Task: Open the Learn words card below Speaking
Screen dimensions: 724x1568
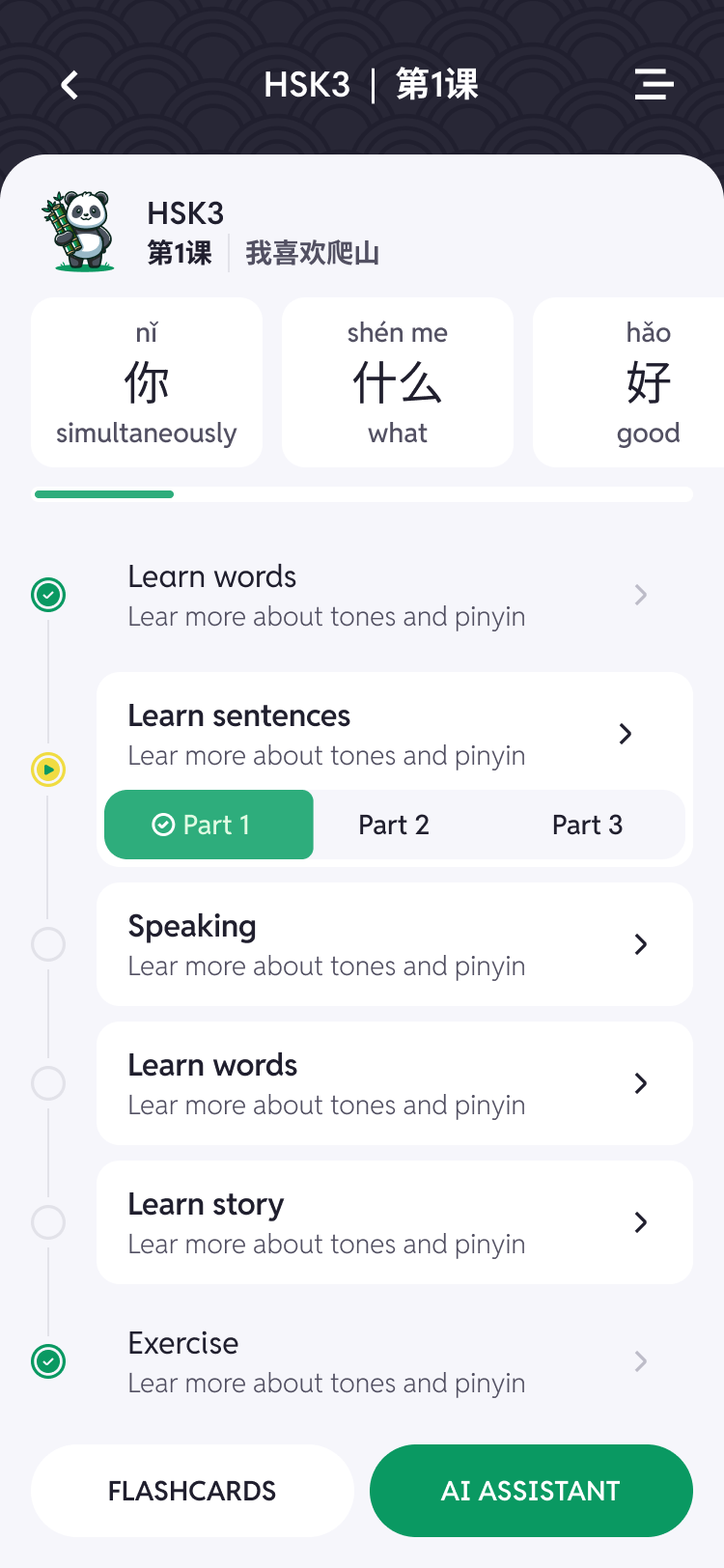Action: tap(394, 1083)
